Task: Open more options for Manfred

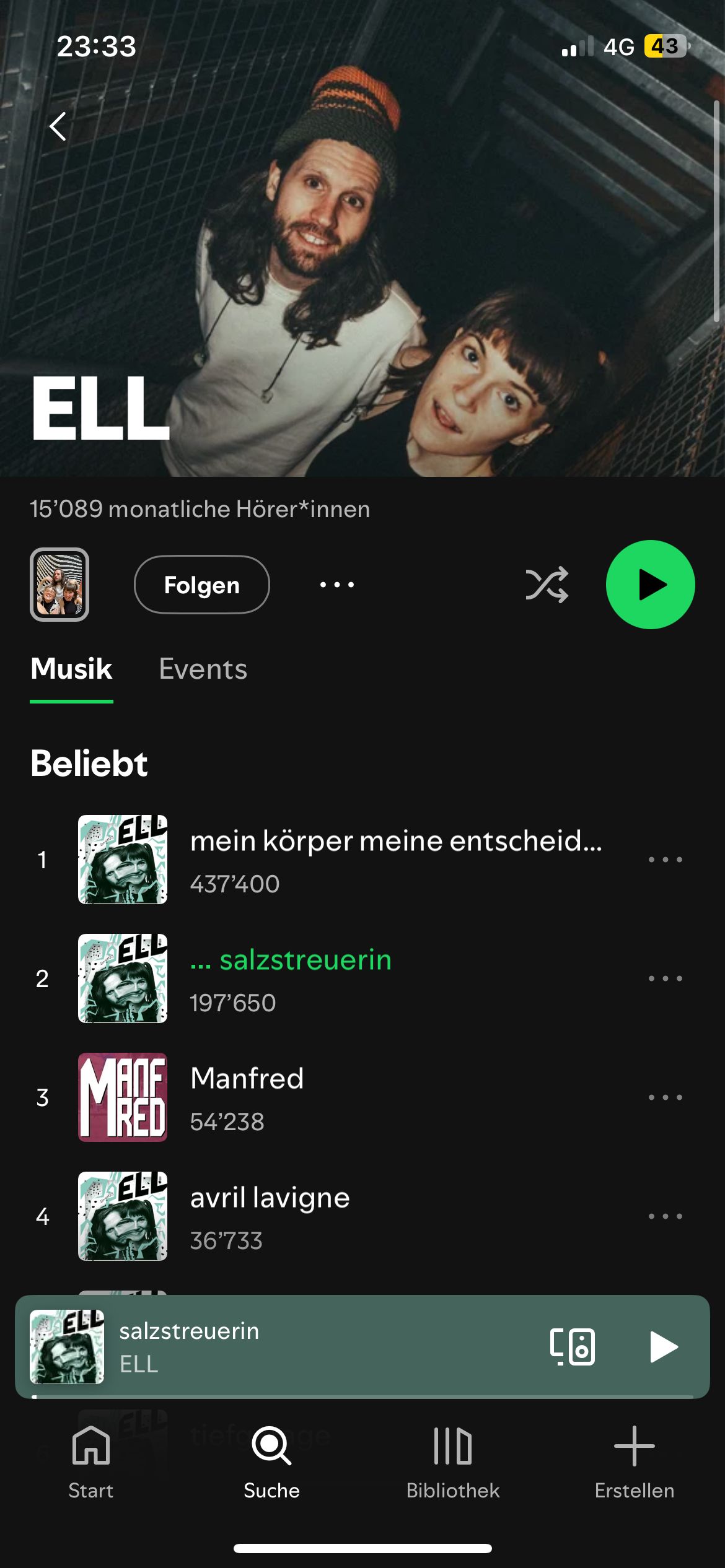Action: (x=665, y=1097)
